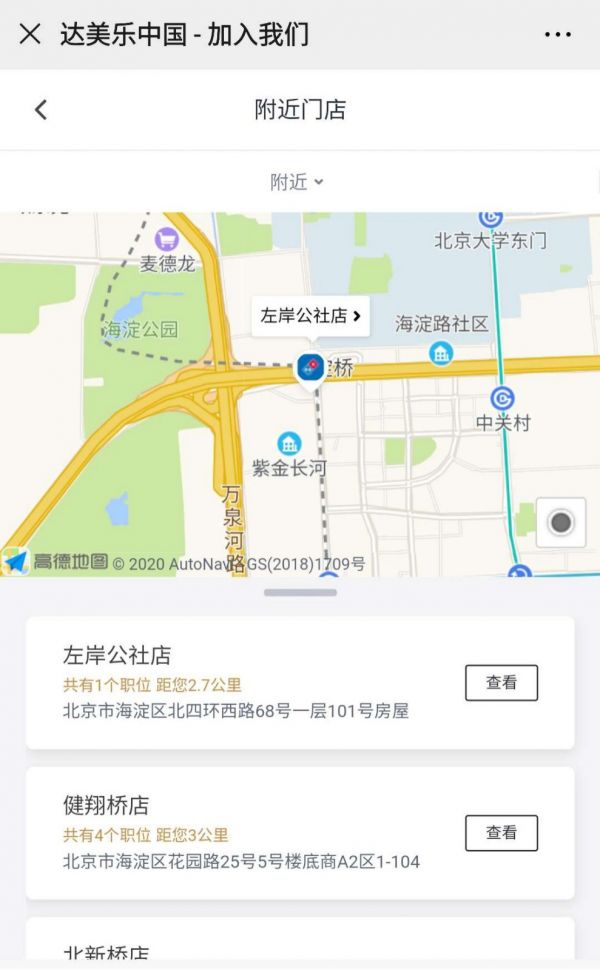Tap the Domino's store pin on map
The image size is (600, 970).
coord(311,369)
